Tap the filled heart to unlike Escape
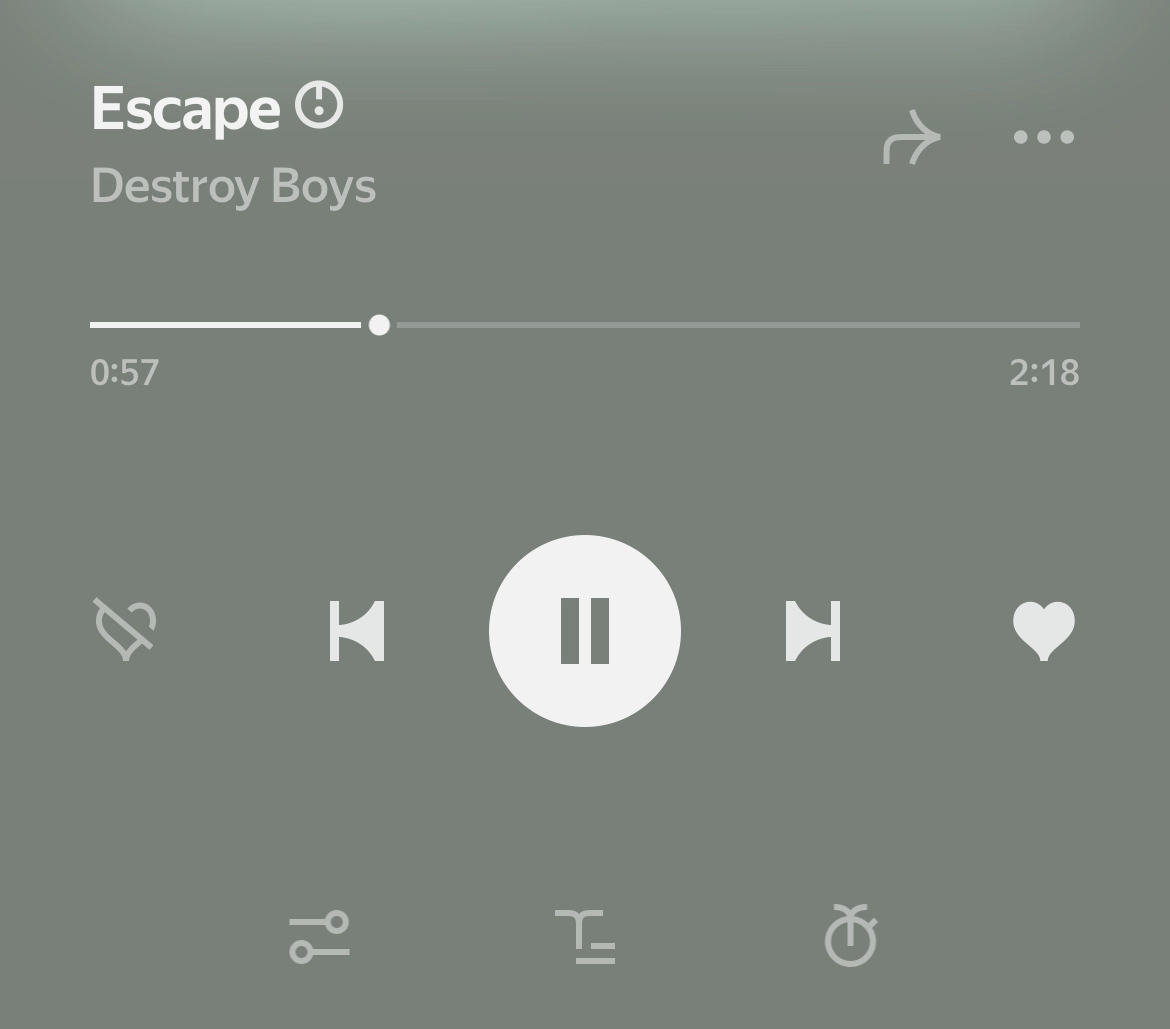The width and height of the screenshot is (1170, 1029). [1043, 631]
